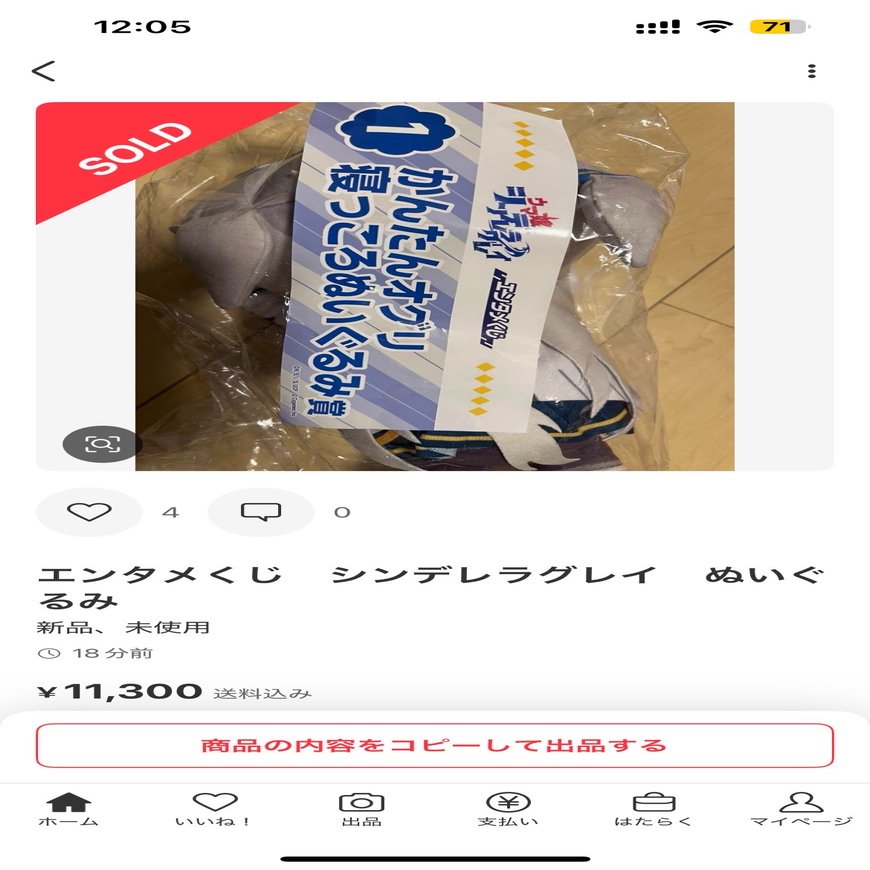Like this item with the heart button
Image resolution: width=870 pixels, height=870 pixels.
[x=89, y=512]
